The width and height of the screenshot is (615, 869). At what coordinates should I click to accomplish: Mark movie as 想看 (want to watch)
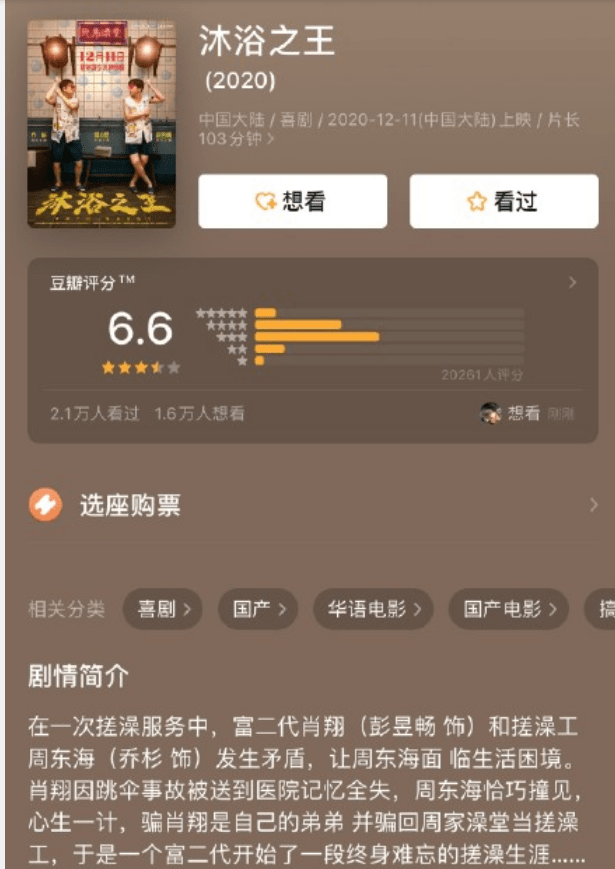(292, 201)
